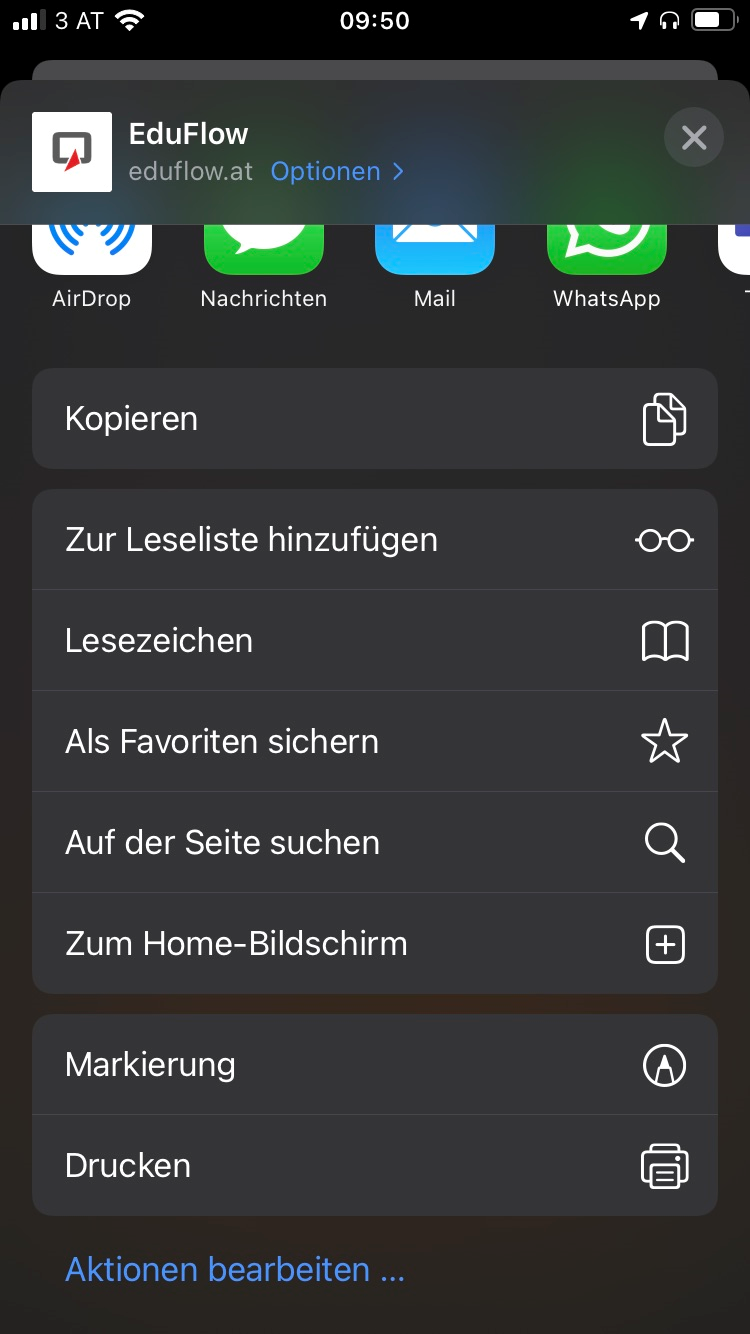Tap Zum Home-Bildschirm
Viewport: 750px width, 1334px height.
[374, 944]
